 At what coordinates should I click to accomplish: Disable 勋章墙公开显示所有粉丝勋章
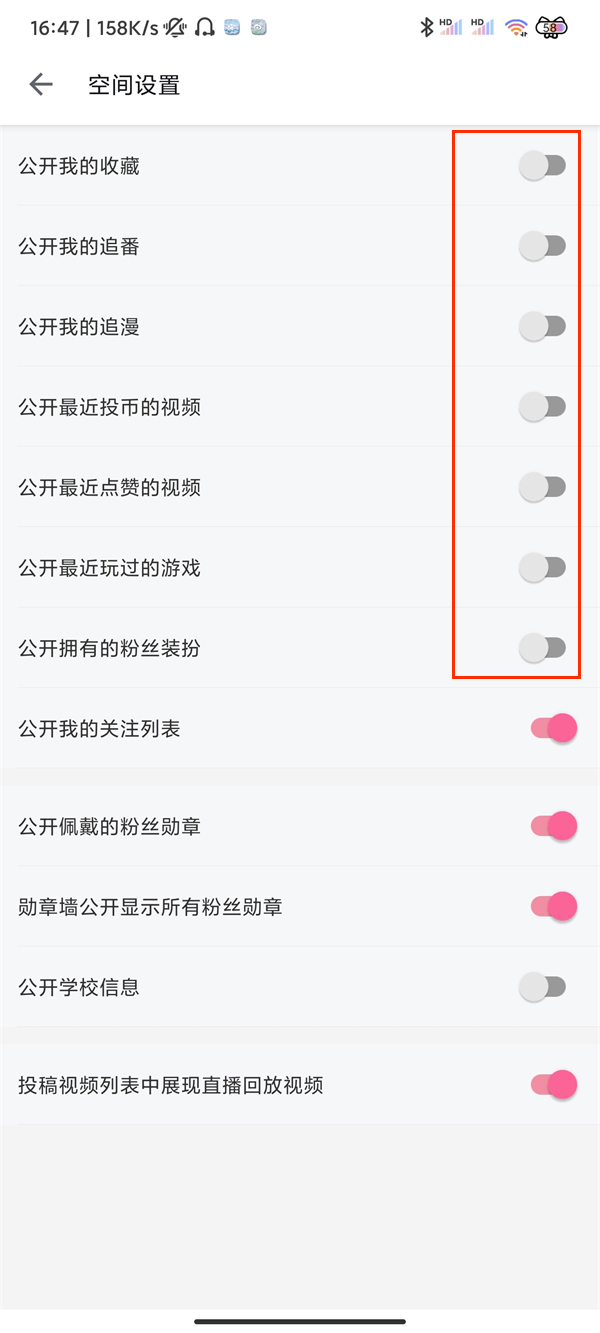point(554,907)
